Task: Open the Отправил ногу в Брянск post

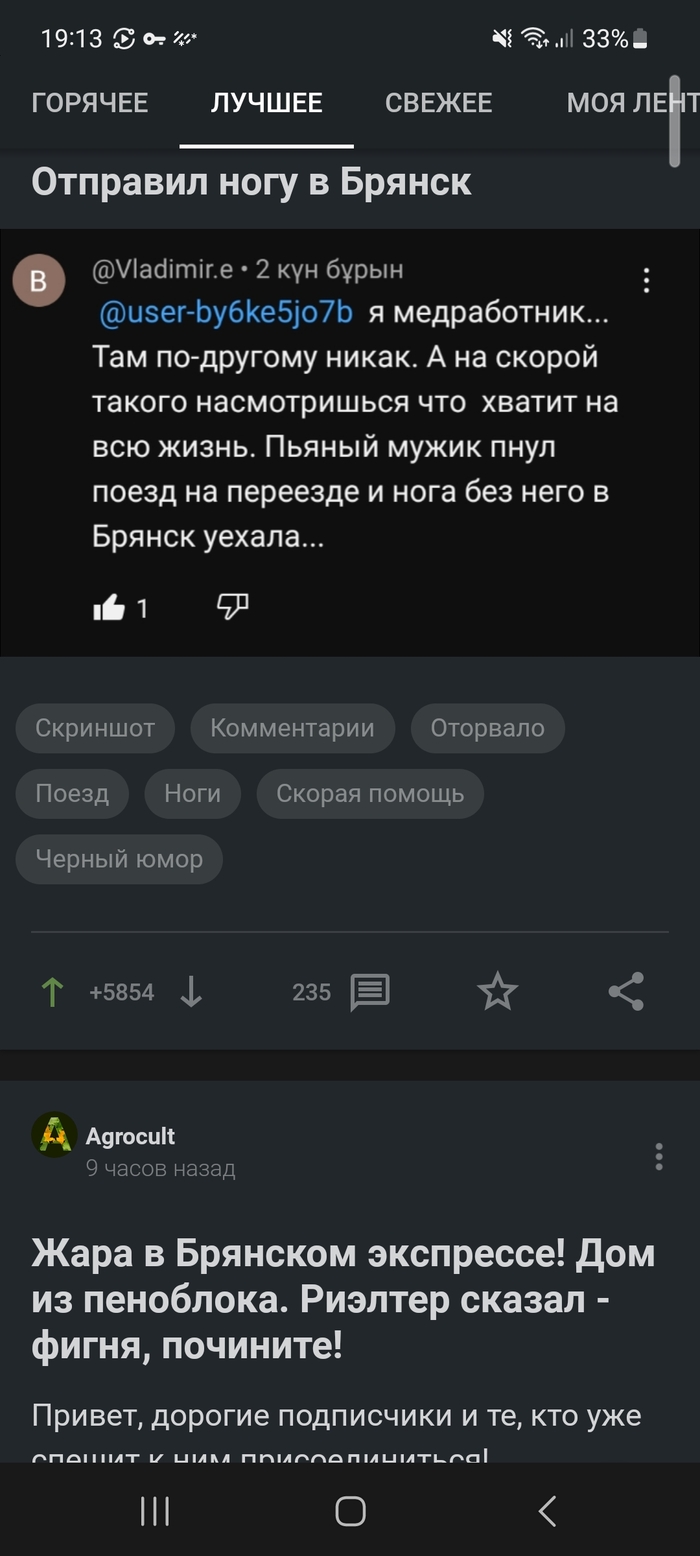Action: (x=252, y=183)
